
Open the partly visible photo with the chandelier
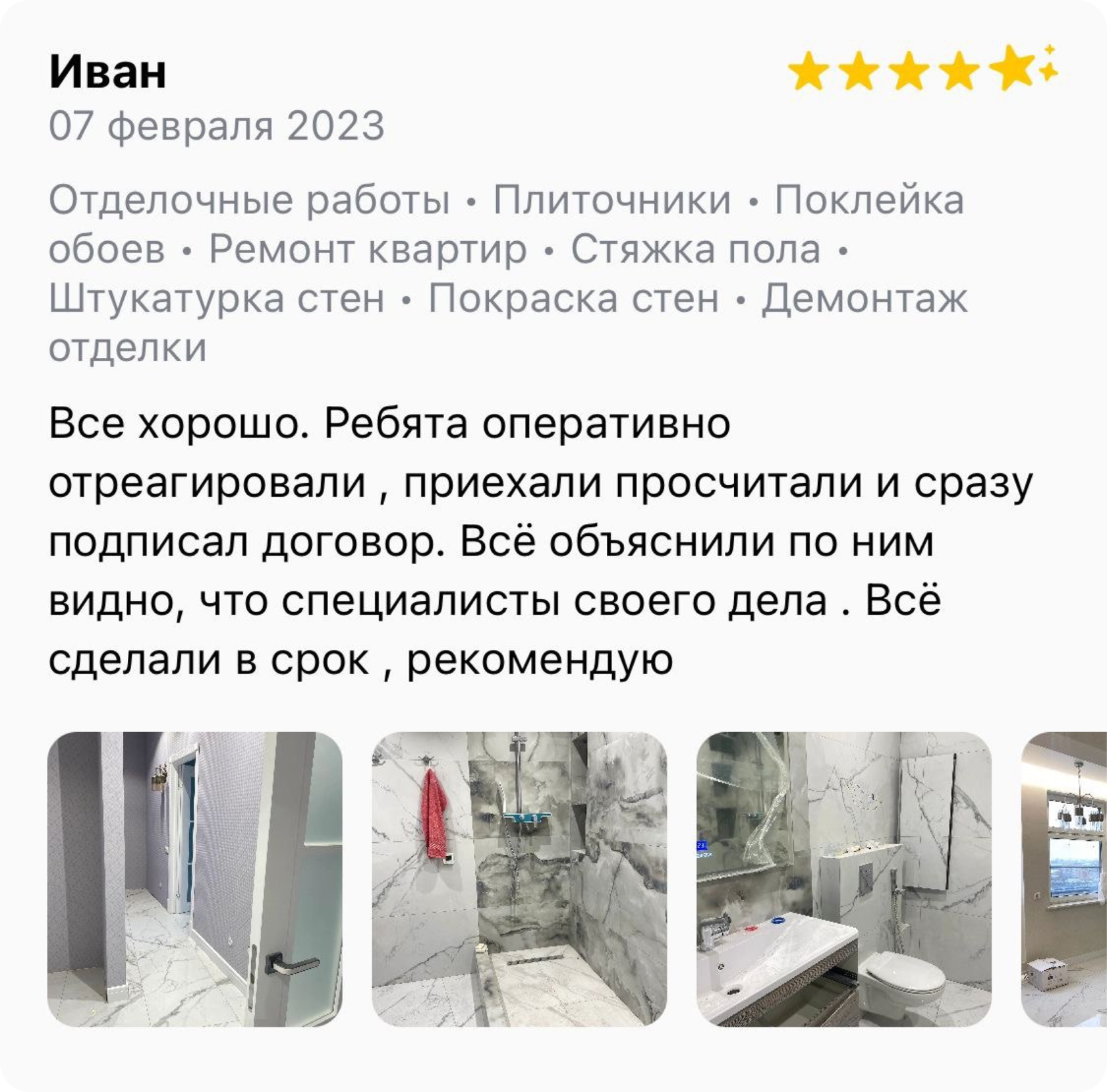tap(1064, 878)
